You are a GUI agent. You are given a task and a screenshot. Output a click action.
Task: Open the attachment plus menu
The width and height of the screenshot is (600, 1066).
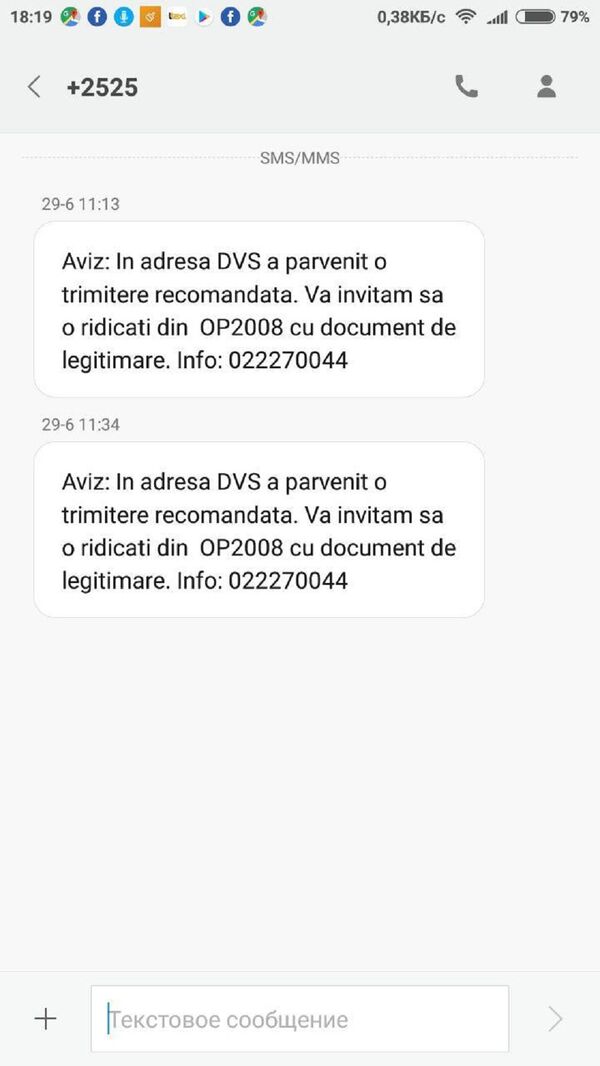click(x=45, y=1019)
